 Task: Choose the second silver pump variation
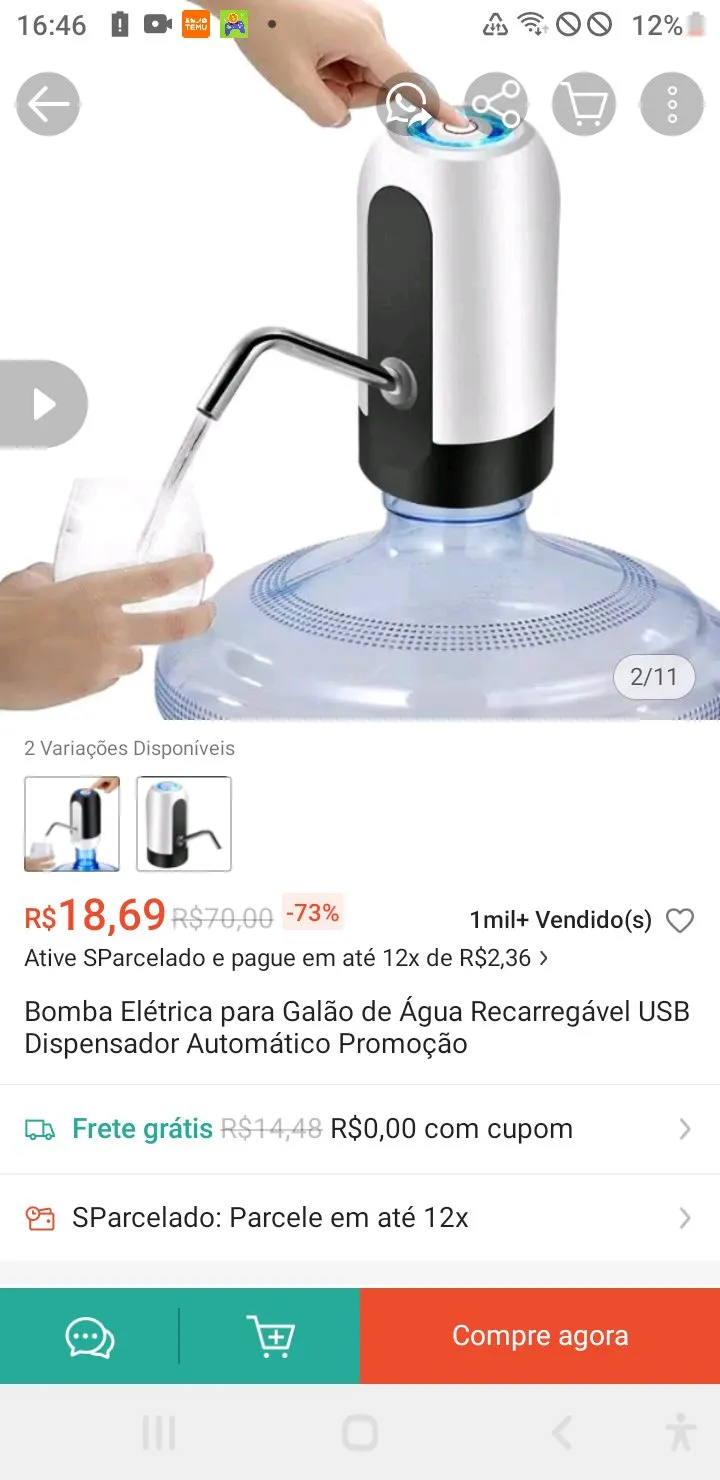point(184,824)
